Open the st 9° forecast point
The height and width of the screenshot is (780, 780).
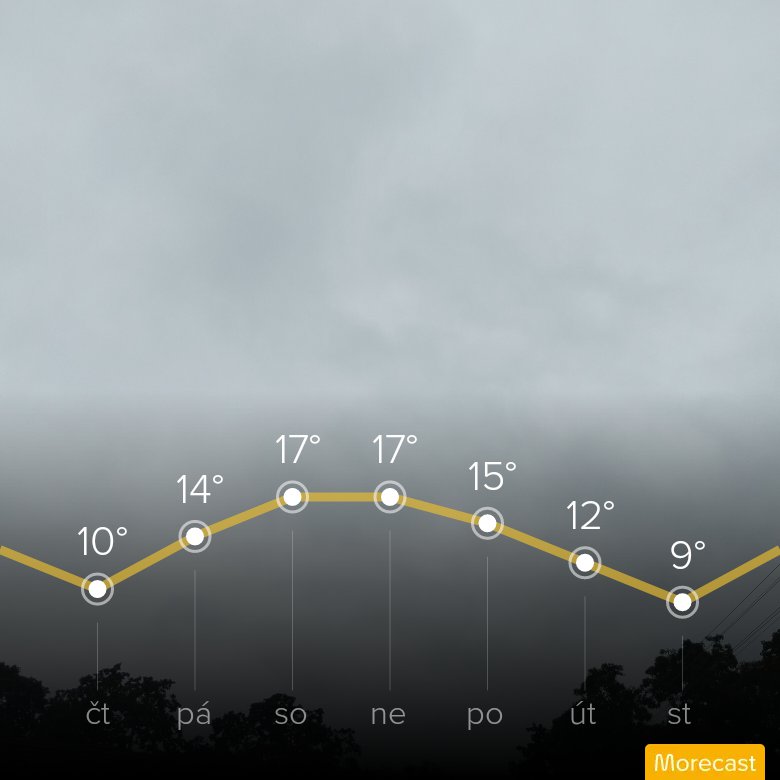682,602
